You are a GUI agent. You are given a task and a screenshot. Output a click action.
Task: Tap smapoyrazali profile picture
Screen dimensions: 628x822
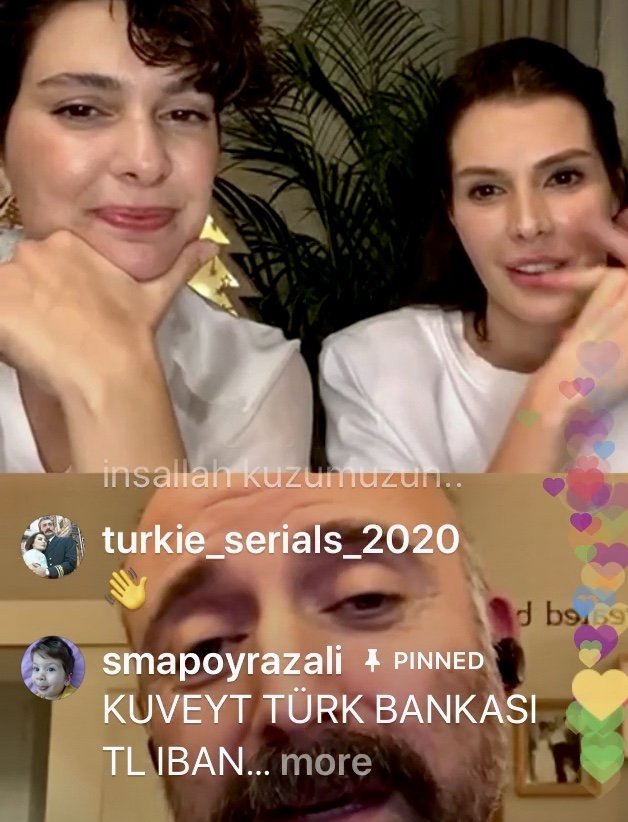(52, 667)
